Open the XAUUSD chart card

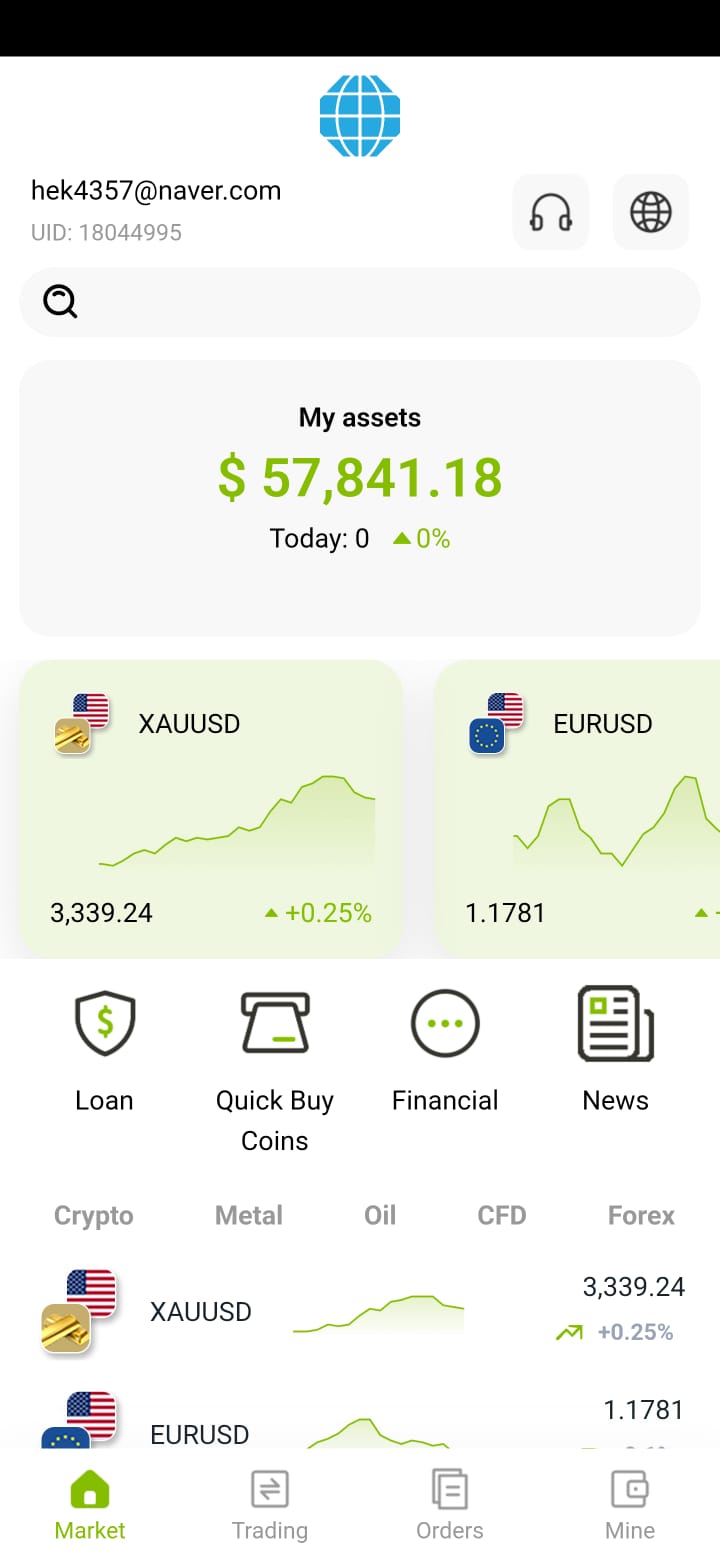click(x=211, y=809)
